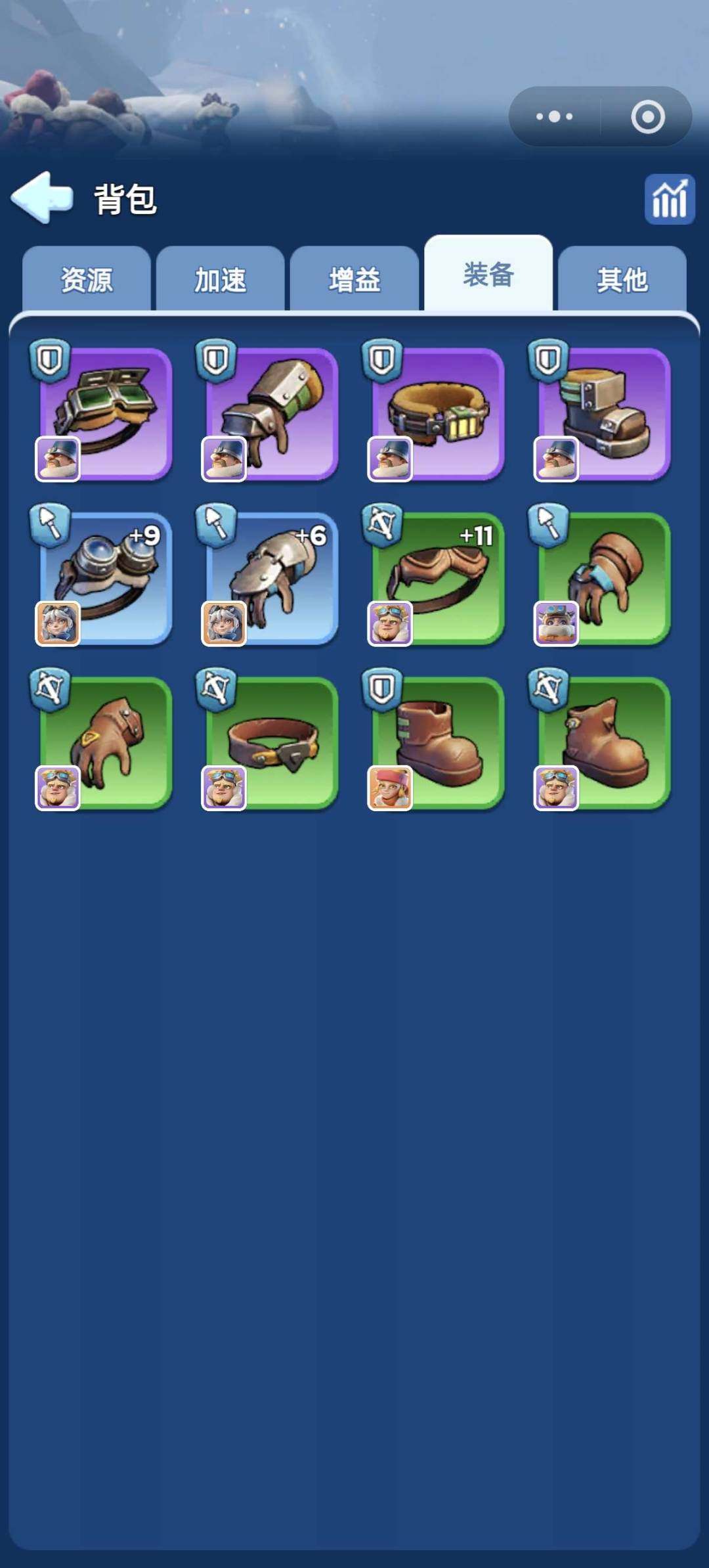Select the green leather belt item
Viewport: 709px width, 1568px height.
(x=272, y=742)
